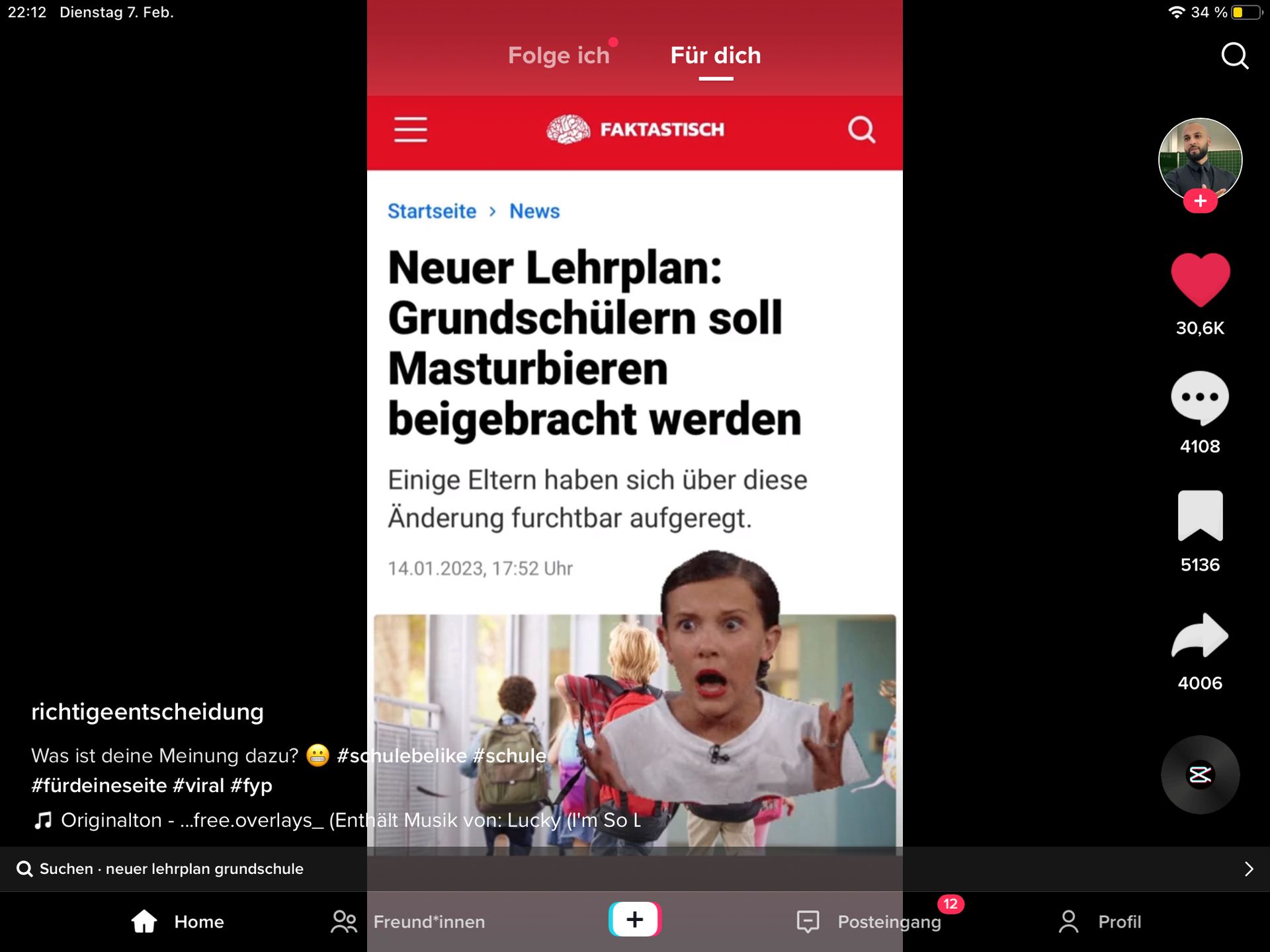Switch to the Folge ich tab

558,56
